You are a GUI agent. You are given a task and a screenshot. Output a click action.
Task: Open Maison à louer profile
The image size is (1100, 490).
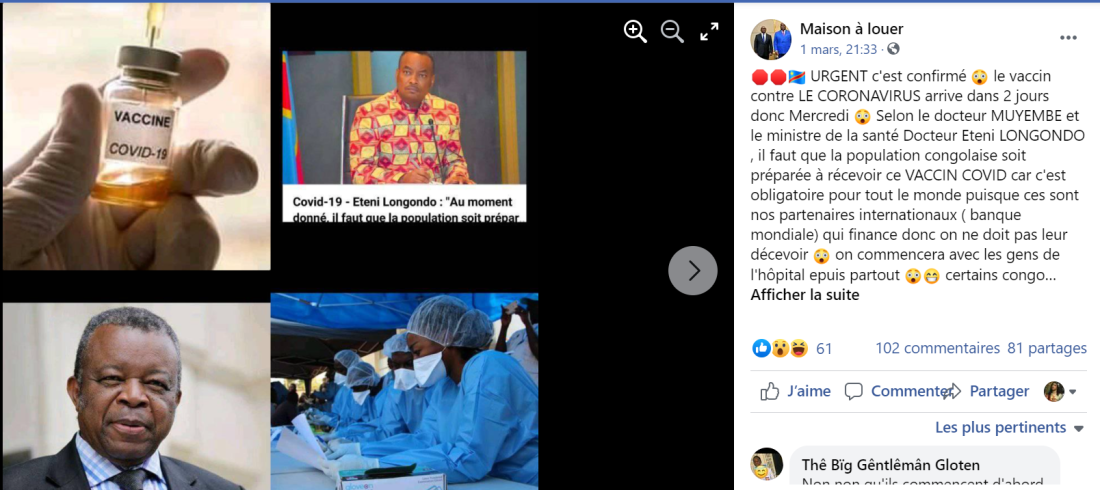point(851,29)
